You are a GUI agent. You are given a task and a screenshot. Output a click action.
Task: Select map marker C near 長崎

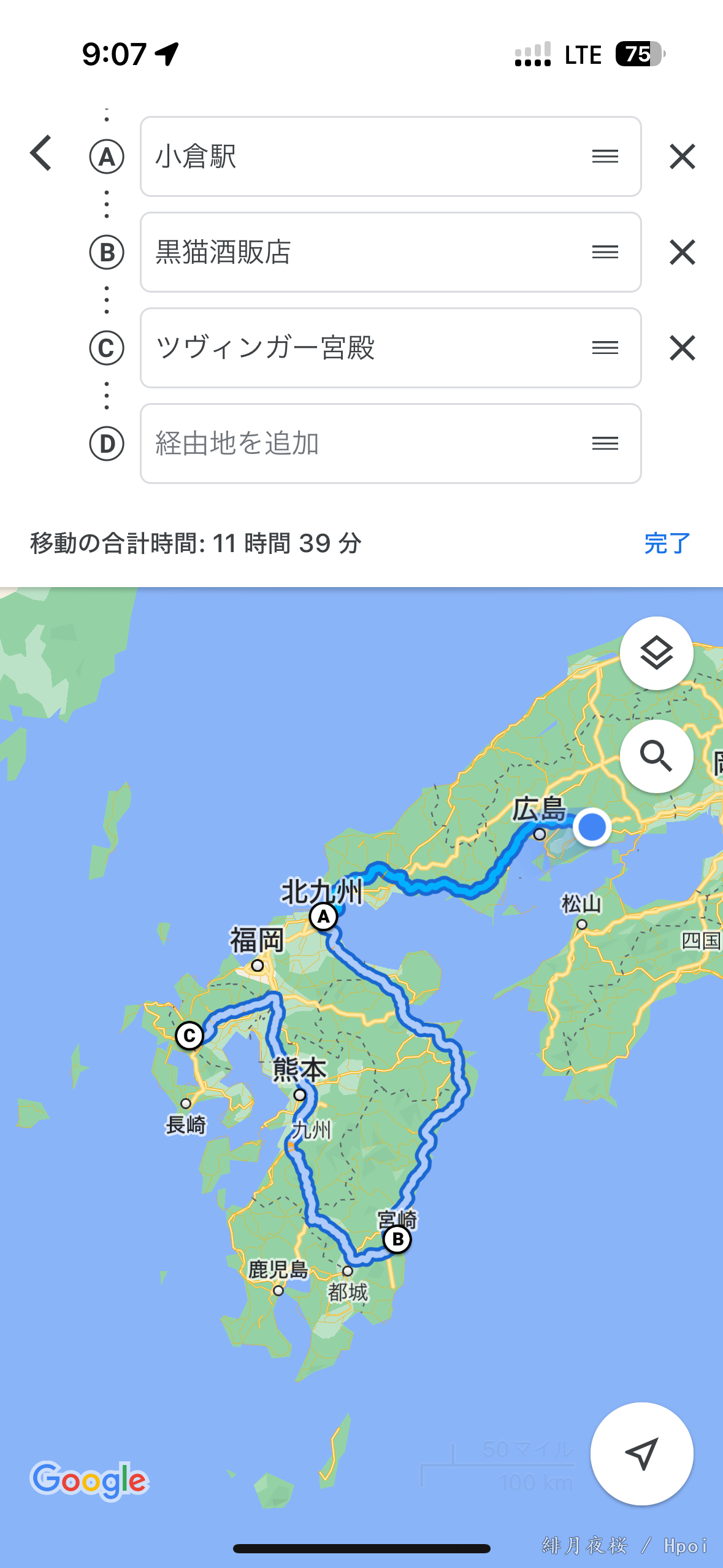(189, 1036)
